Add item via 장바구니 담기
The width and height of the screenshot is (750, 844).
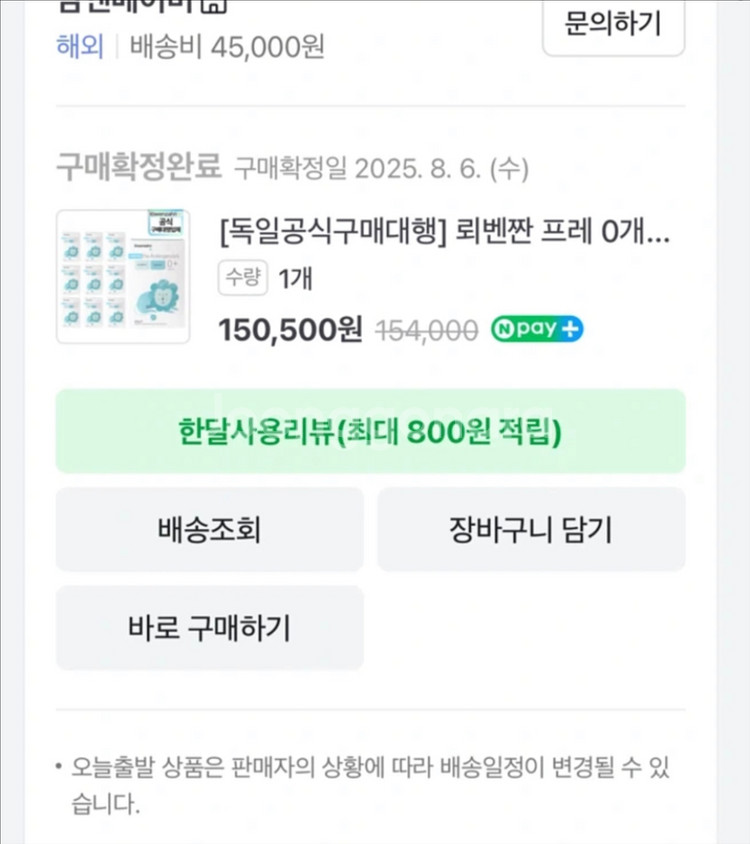[x=530, y=529]
